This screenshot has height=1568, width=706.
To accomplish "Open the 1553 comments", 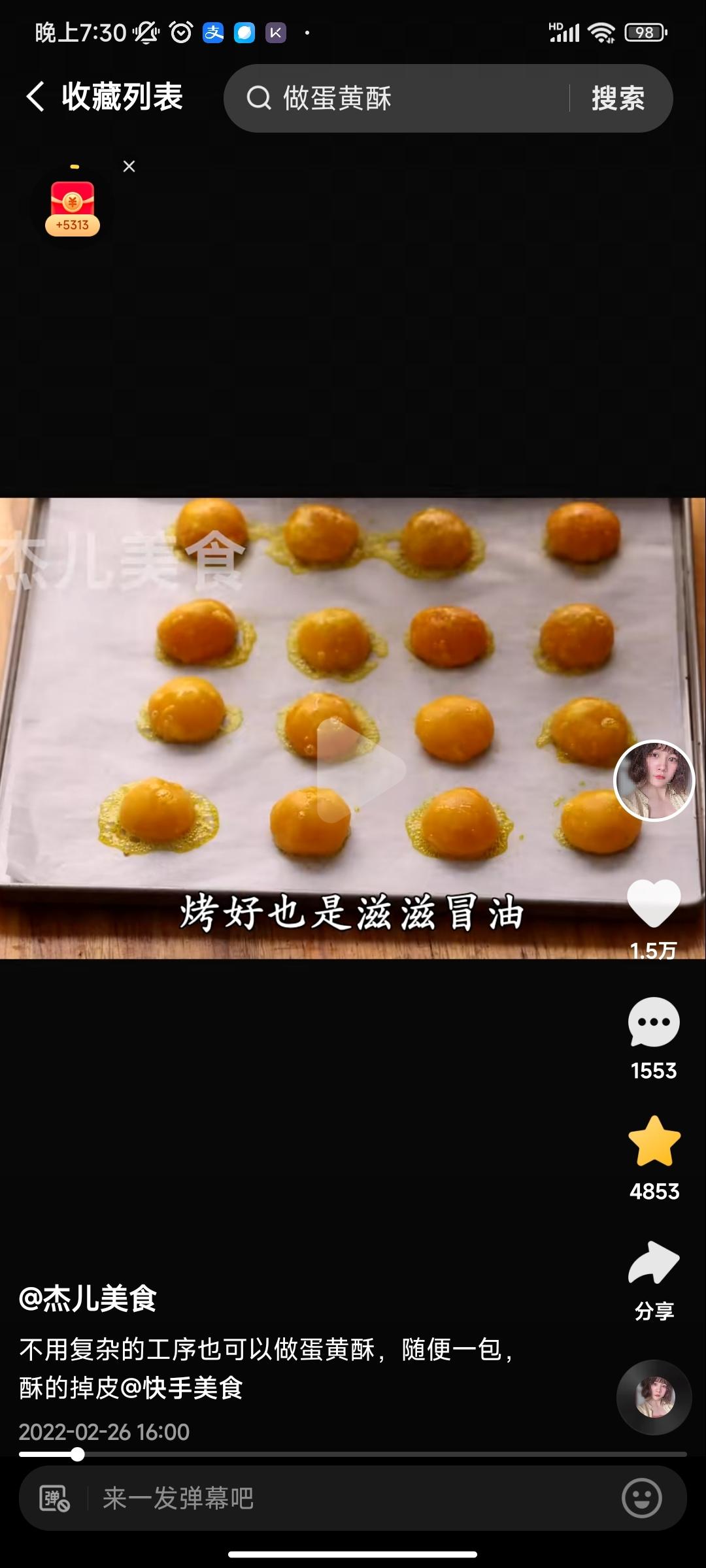I will [x=653, y=1024].
